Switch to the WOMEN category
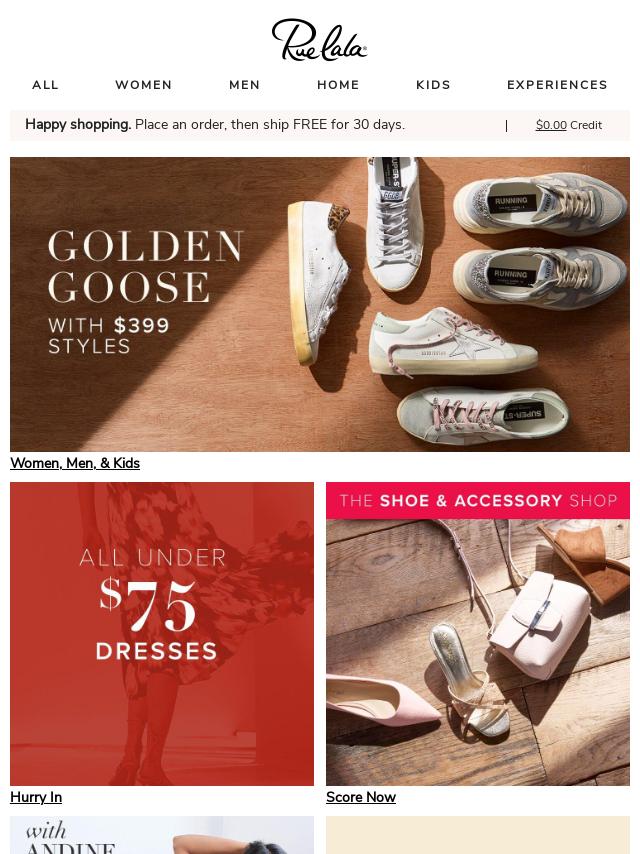640x854 pixels. pyautogui.click(x=143, y=85)
